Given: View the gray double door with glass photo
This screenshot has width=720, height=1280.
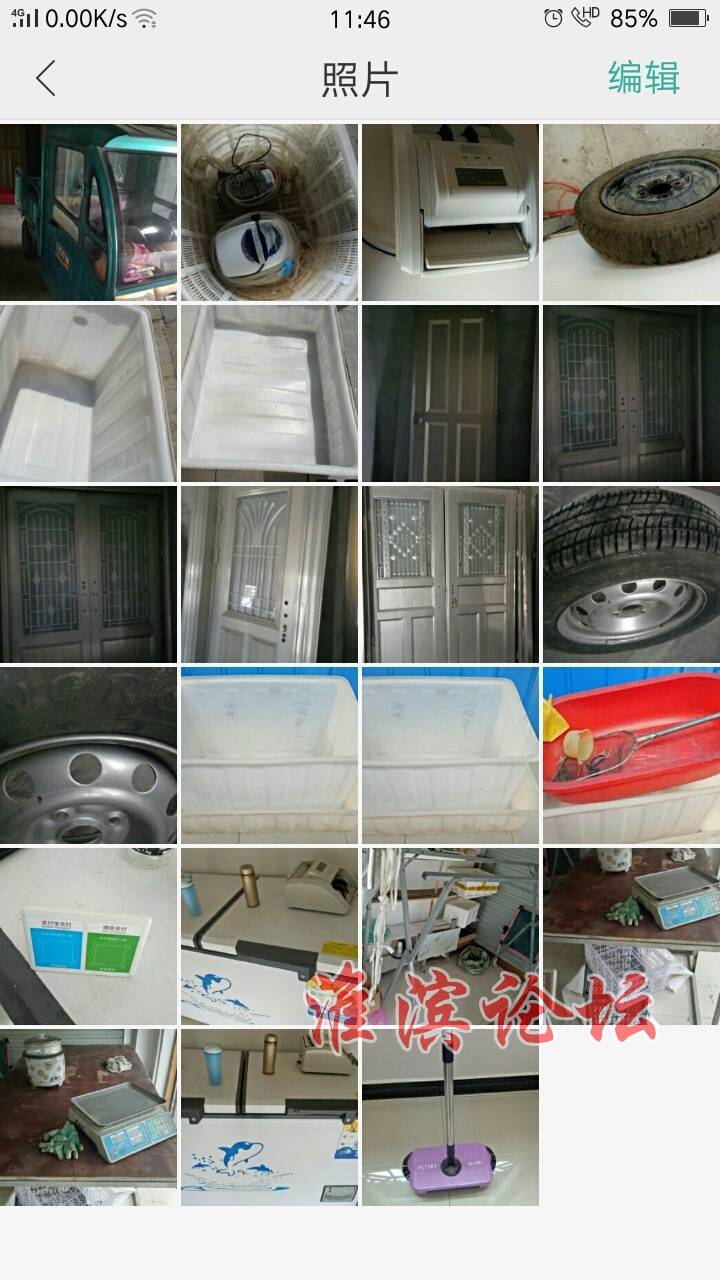Looking at the screenshot, I should pos(450,574).
